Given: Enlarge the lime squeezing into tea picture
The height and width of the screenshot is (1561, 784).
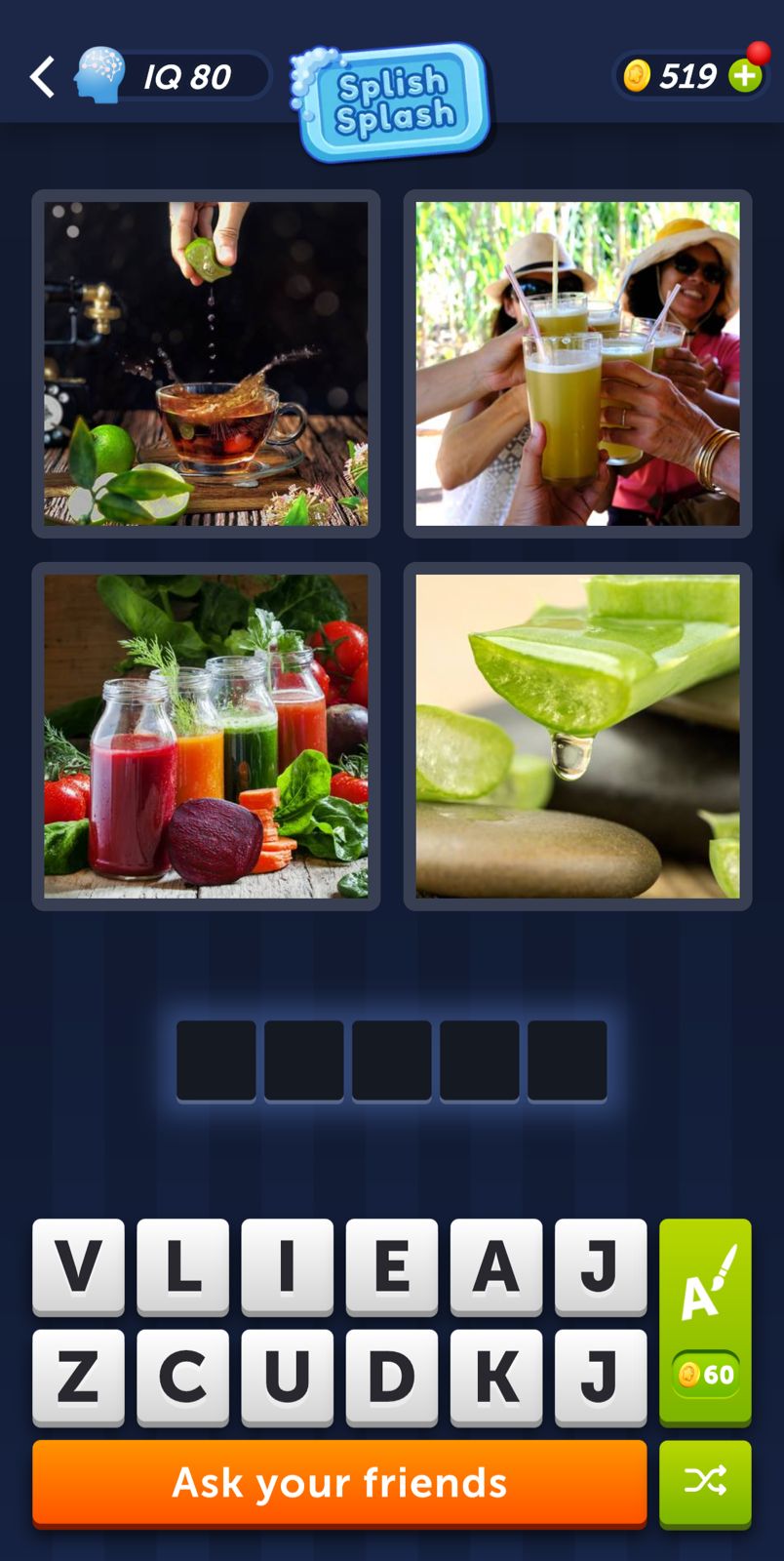Looking at the screenshot, I should click(x=206, y=364).
